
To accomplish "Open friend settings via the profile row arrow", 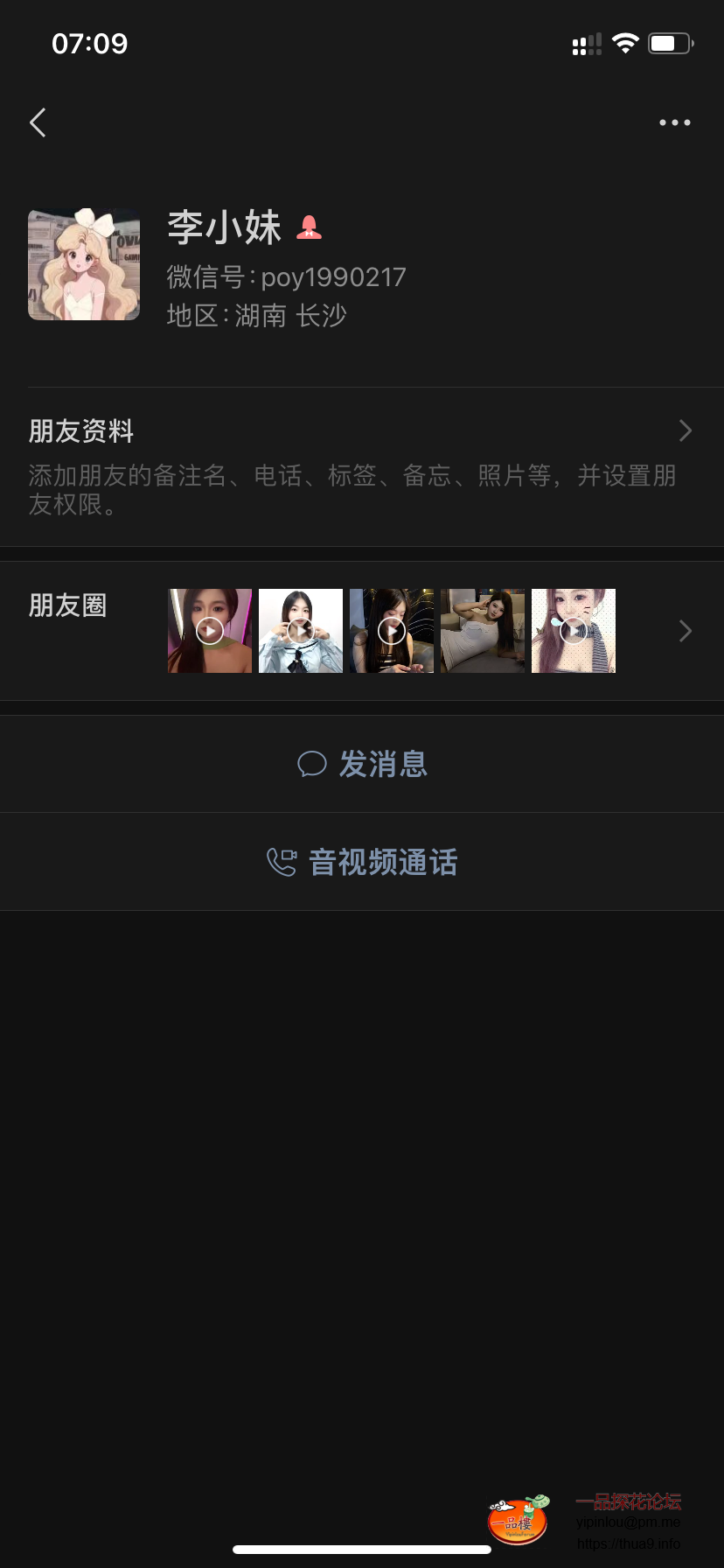I will [x=685, y=430].
